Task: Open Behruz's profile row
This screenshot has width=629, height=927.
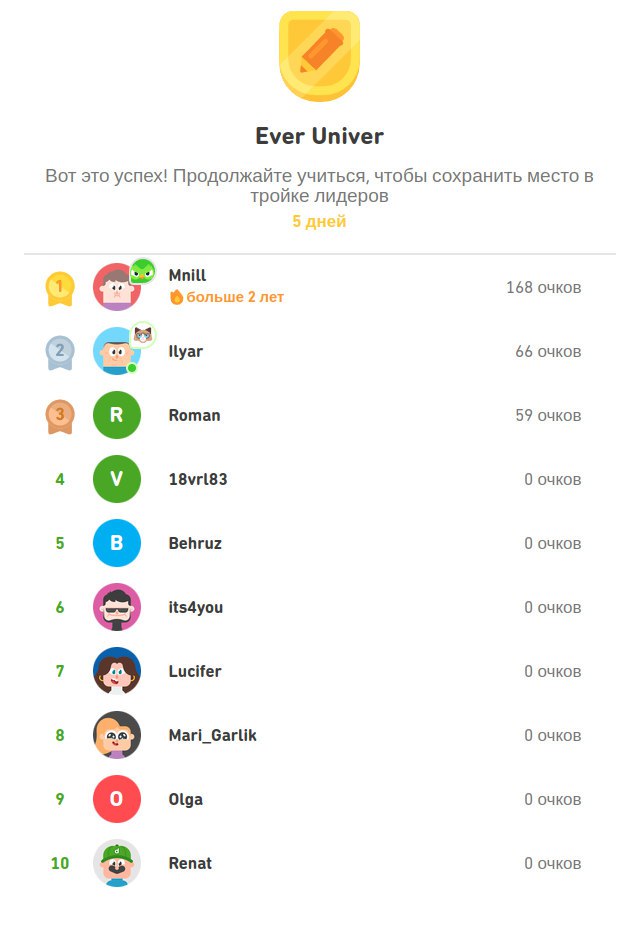Action: click(x=195, y=543)
